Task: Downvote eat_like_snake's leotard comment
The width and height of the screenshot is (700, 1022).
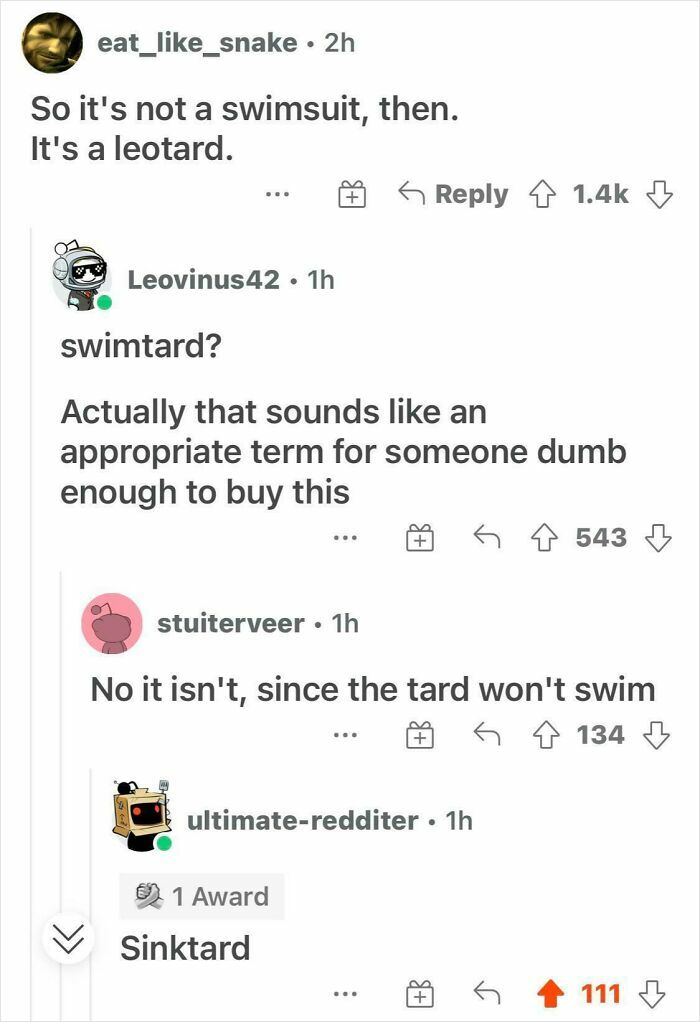Action: [x=657, y=194]
